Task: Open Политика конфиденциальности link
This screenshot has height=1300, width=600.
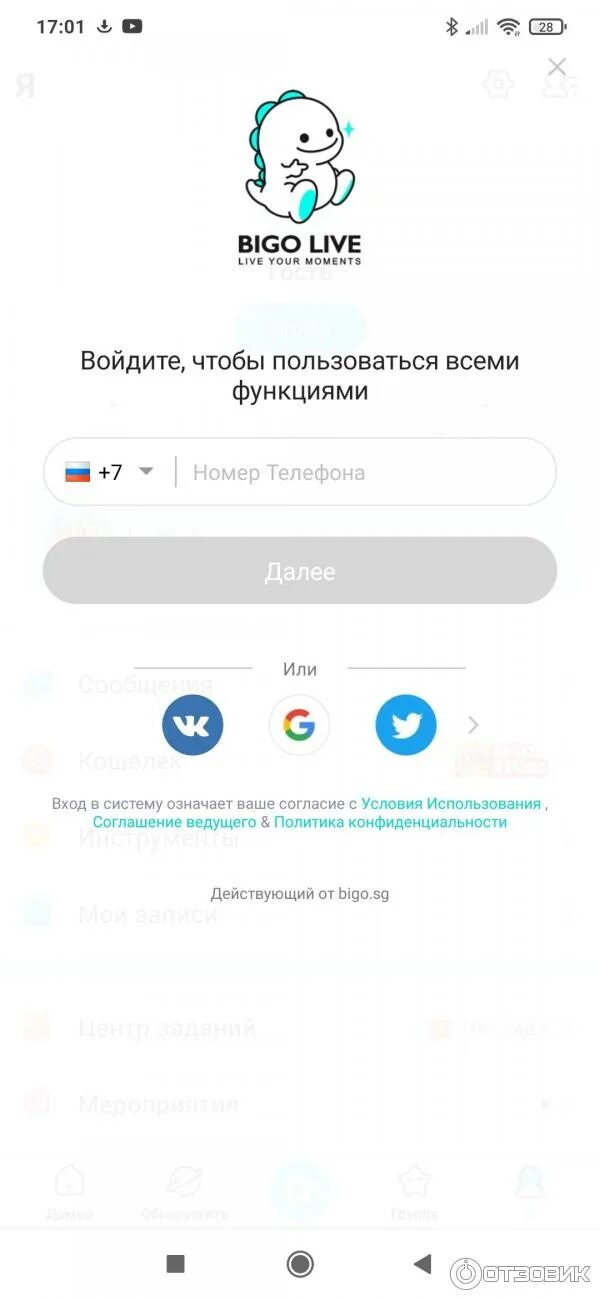Action: point(390,822)
